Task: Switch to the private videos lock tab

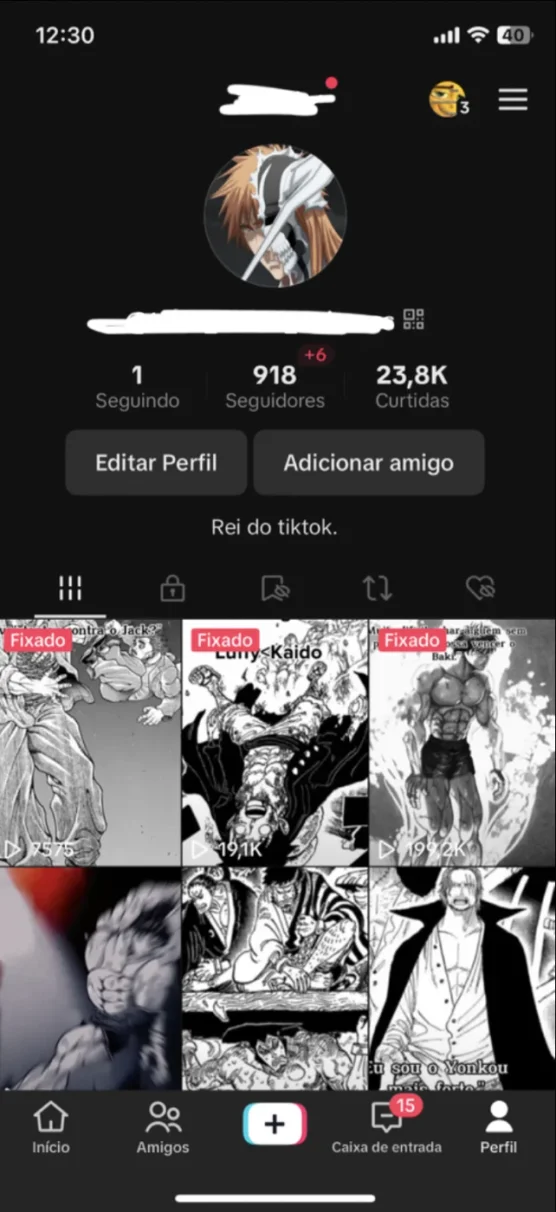Action: 173,588
